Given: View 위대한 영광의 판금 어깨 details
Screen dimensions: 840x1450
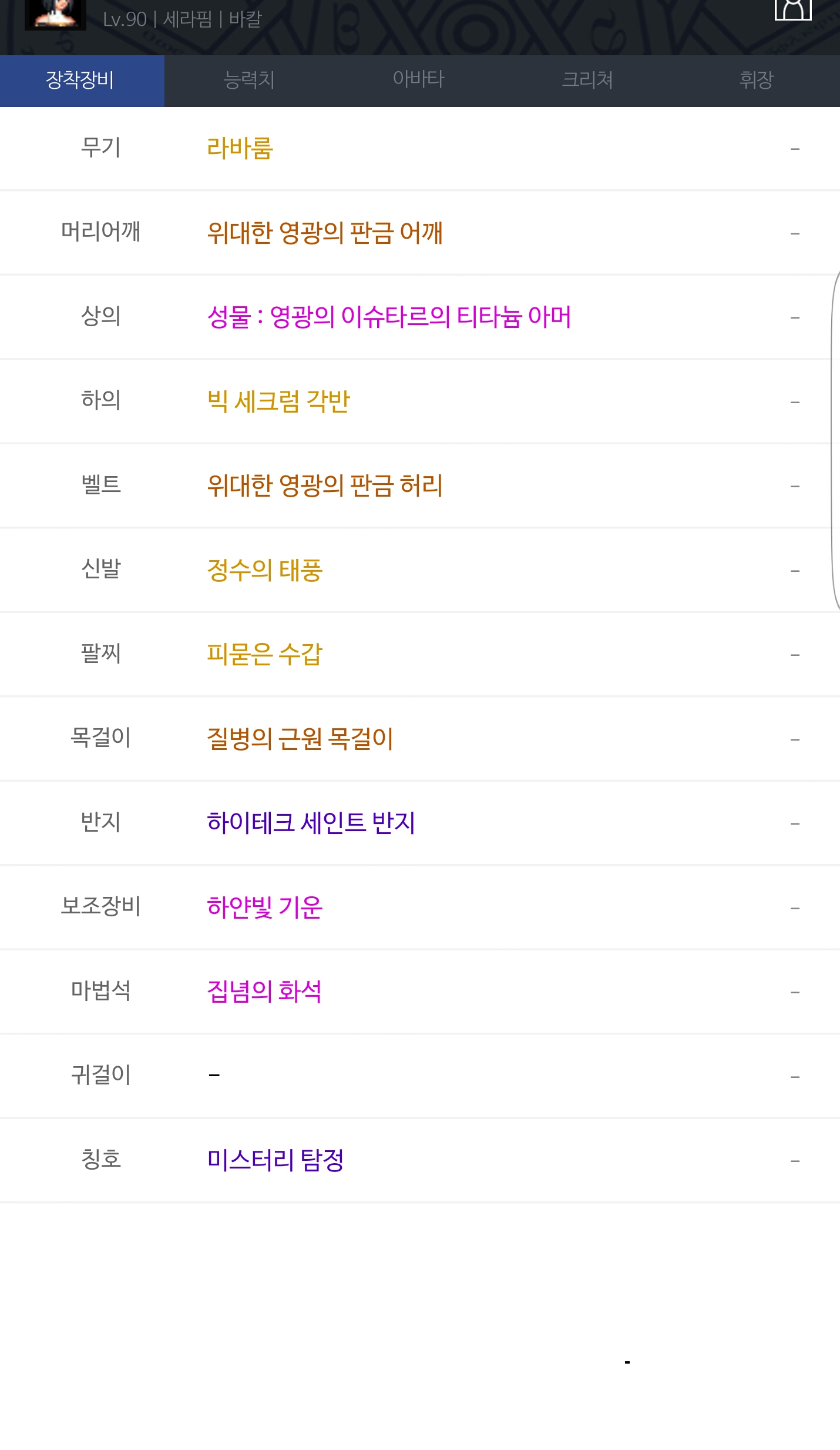Looking at the screenshot, I should 324,233.
